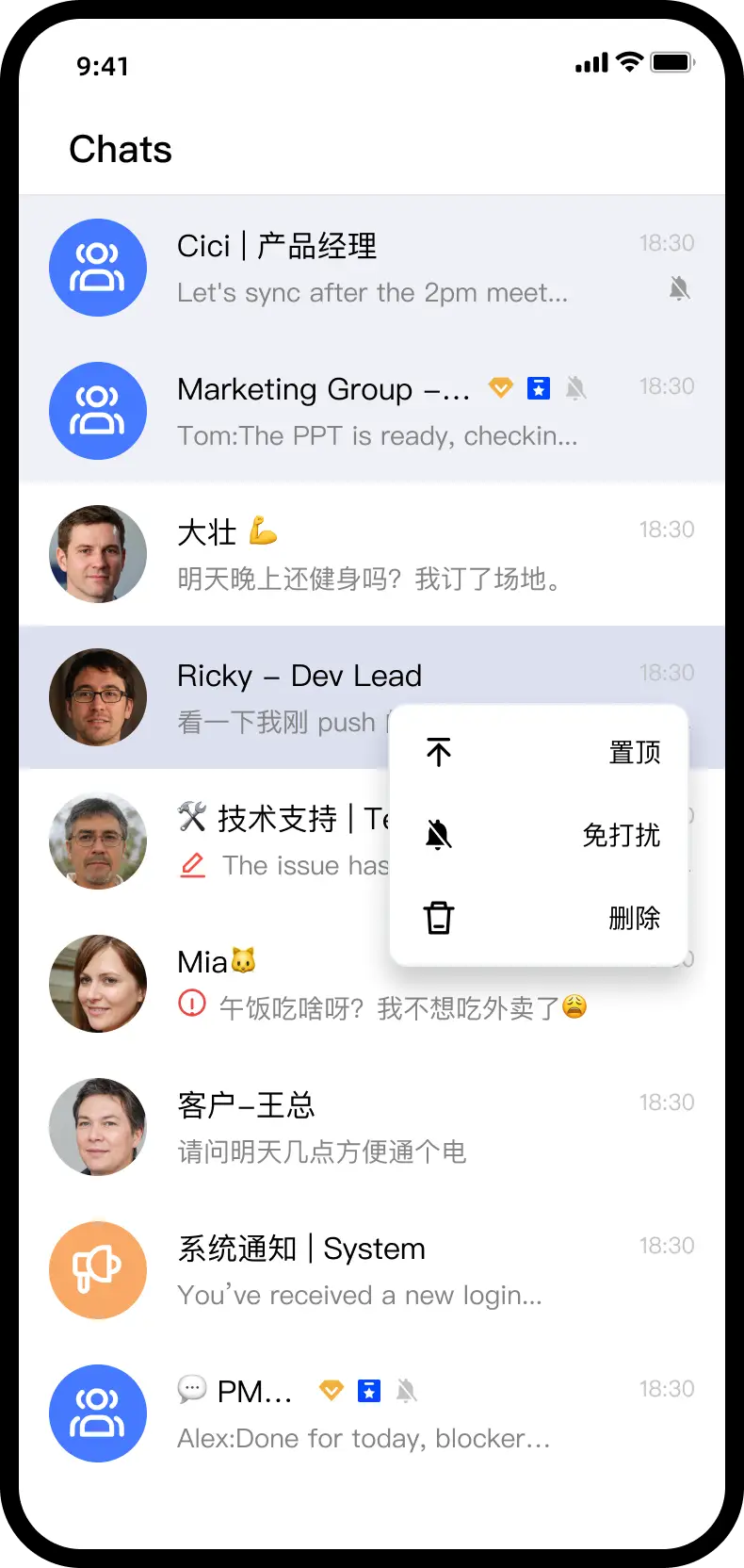Choose 免打扰 to mute the chat
The image size is (744, 1568).
point(540,835)
